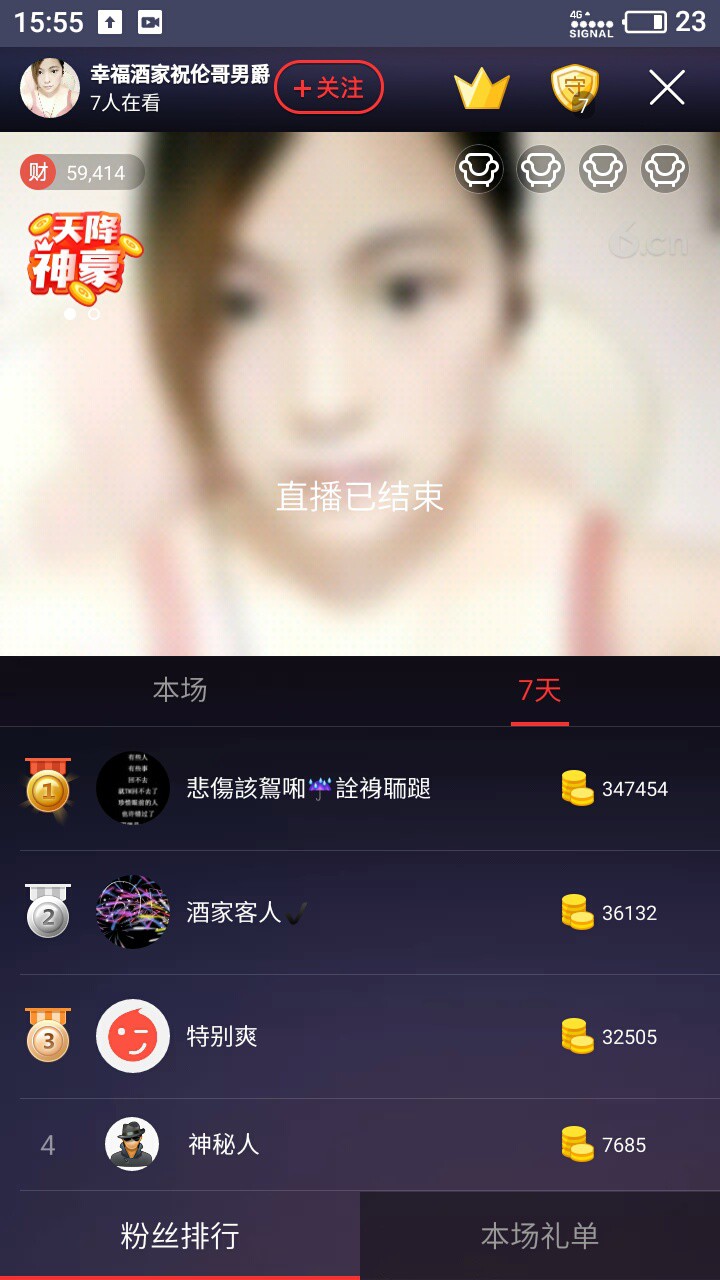Open the gold crown icon
720x1280 pixels.
481,88
